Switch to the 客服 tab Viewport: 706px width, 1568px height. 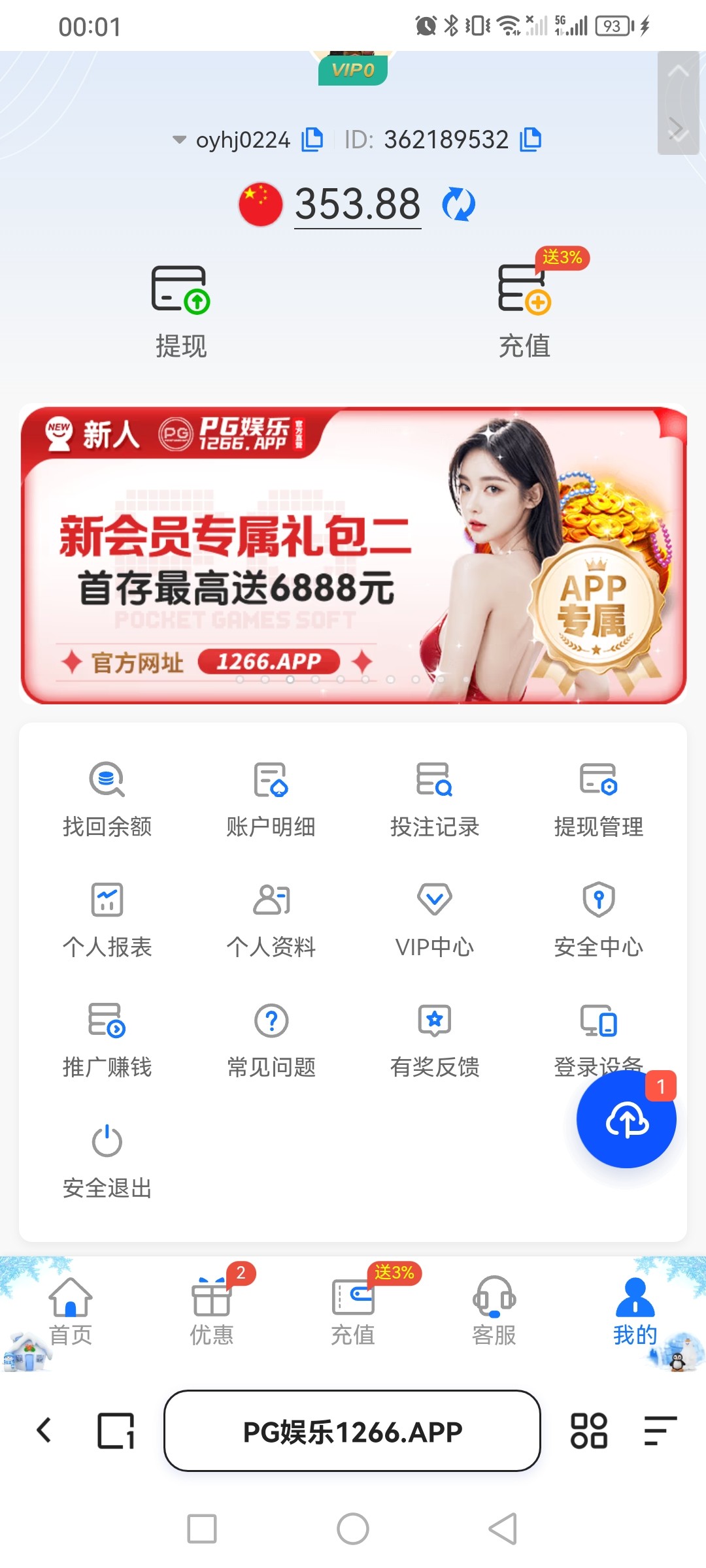pos(494,1311)
